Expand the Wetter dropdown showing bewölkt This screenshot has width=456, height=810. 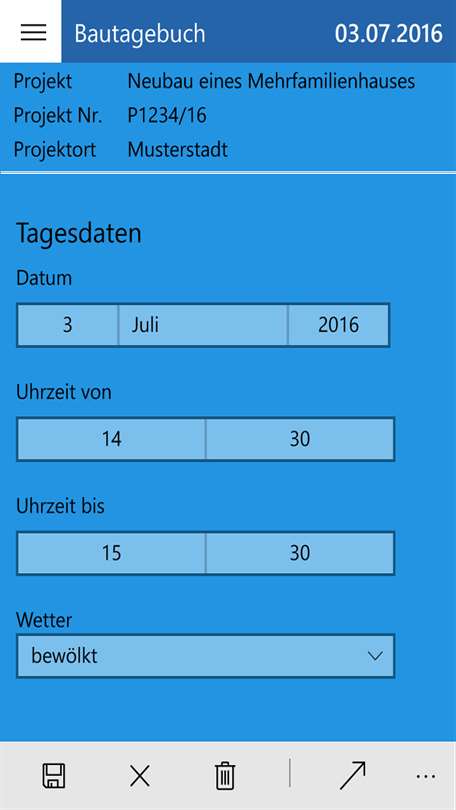[206, 656]
